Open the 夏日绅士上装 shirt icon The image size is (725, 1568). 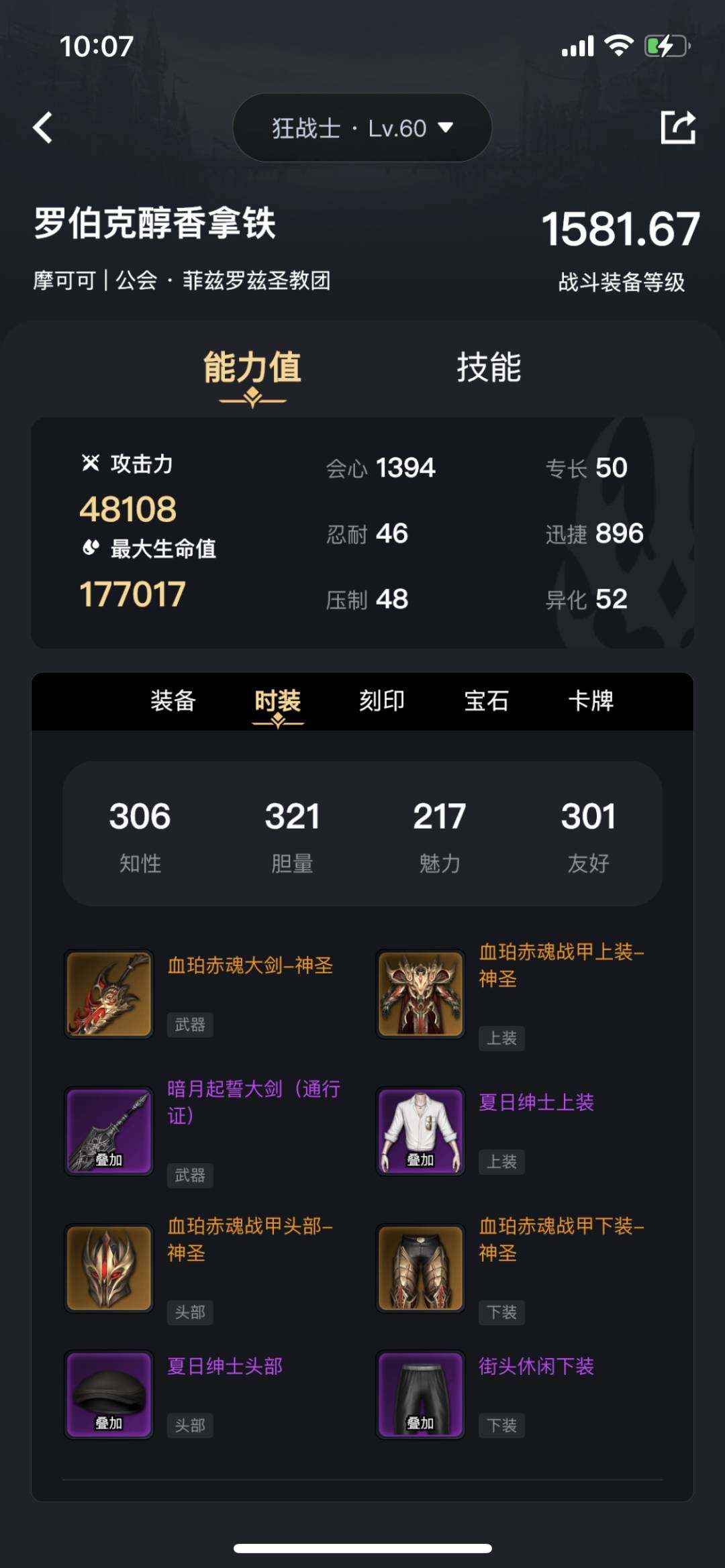(420, 1131)
